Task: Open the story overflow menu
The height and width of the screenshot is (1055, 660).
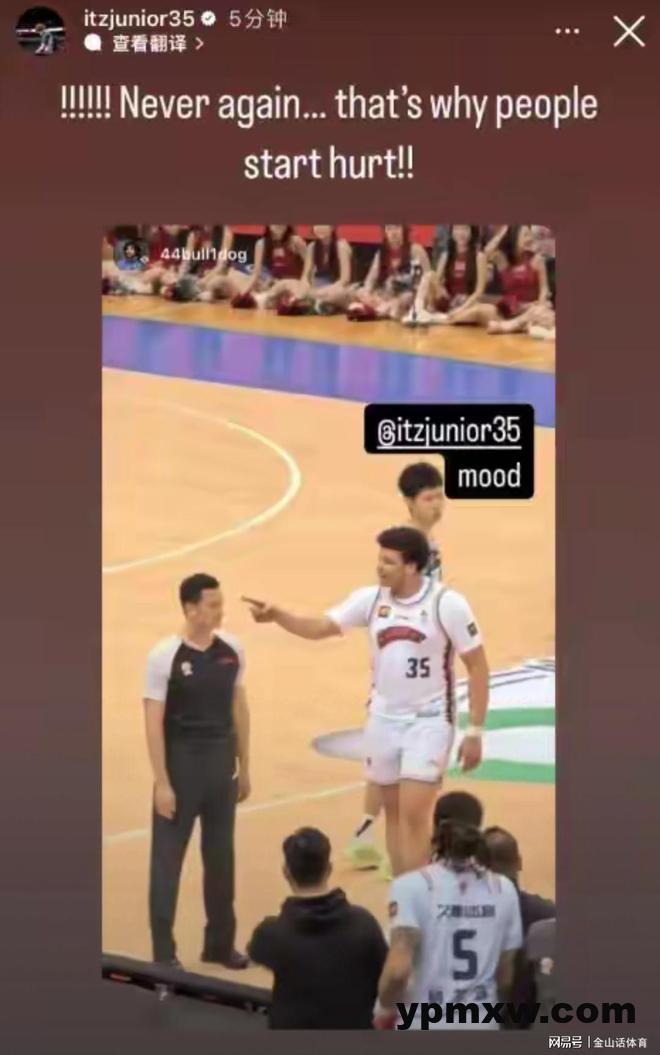Action: click(567, 32)
